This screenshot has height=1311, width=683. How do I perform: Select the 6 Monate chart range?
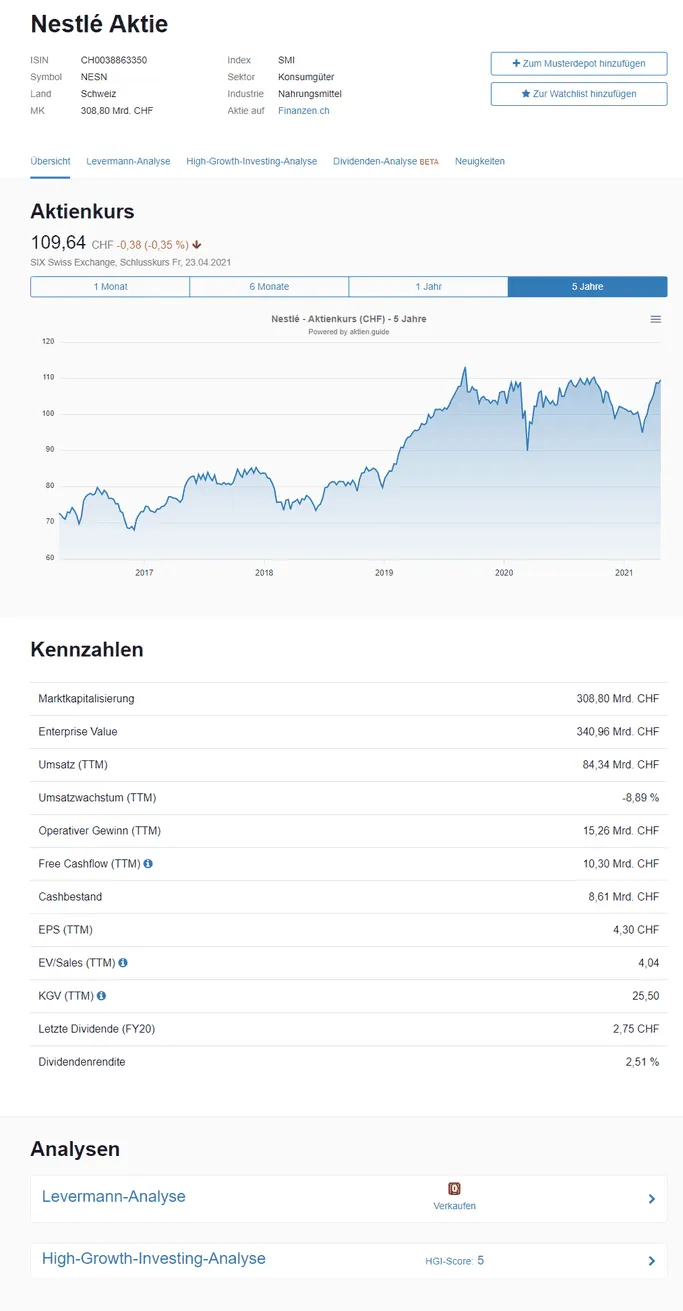[x=269, y=287]
